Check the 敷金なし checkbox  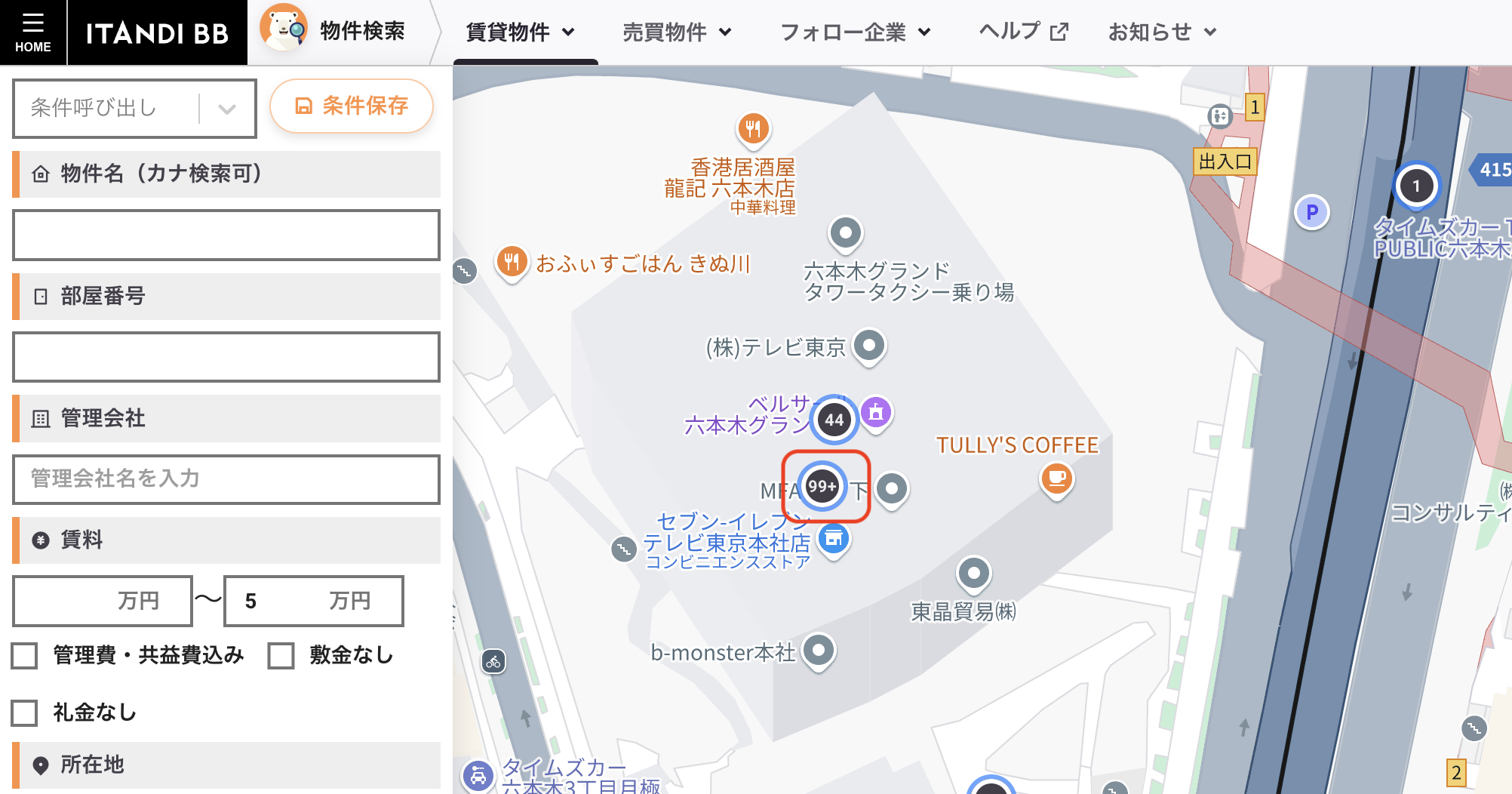pos(281,655)
